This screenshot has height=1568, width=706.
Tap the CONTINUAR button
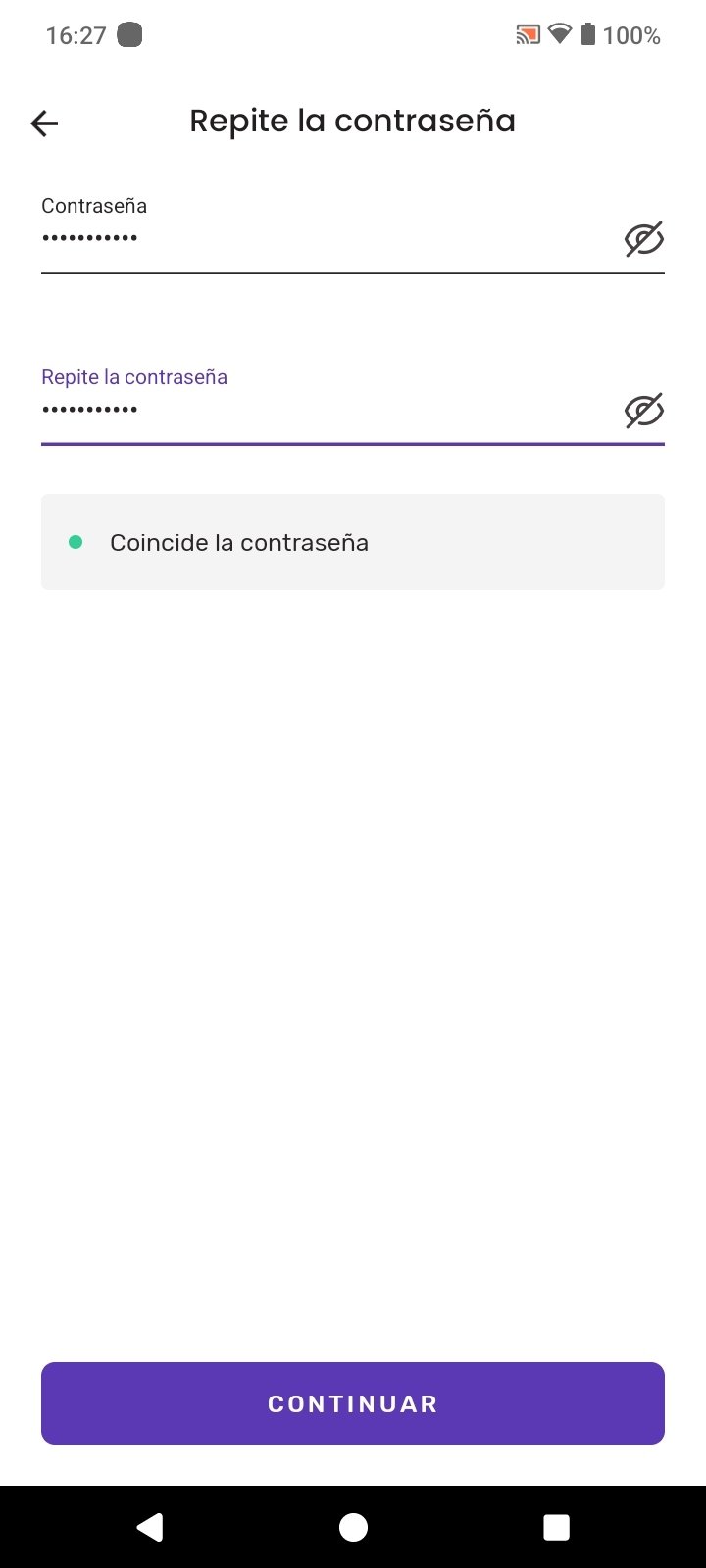[x=353, y=1403]
